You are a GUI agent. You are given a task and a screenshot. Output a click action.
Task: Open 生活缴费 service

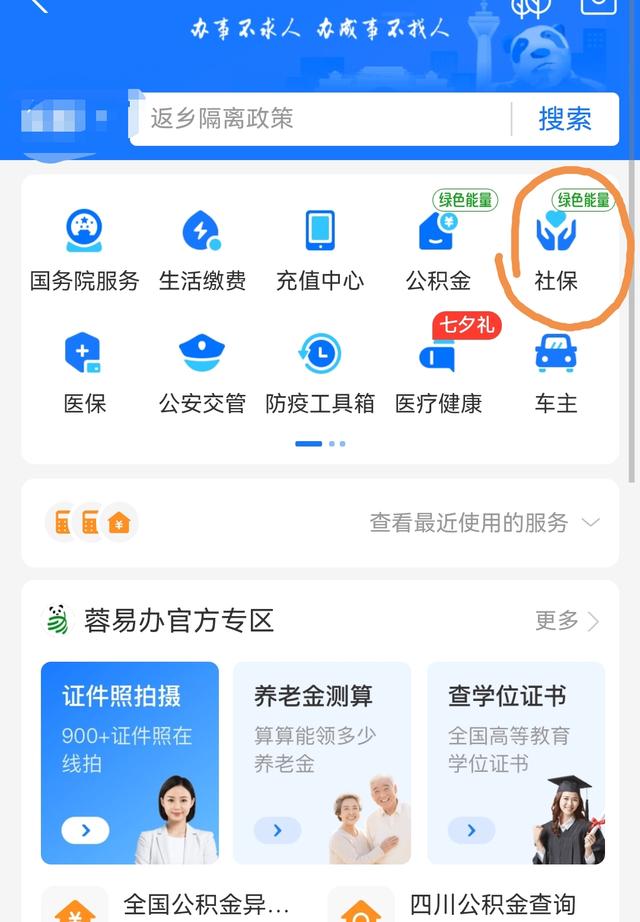(x=202, y=250)
